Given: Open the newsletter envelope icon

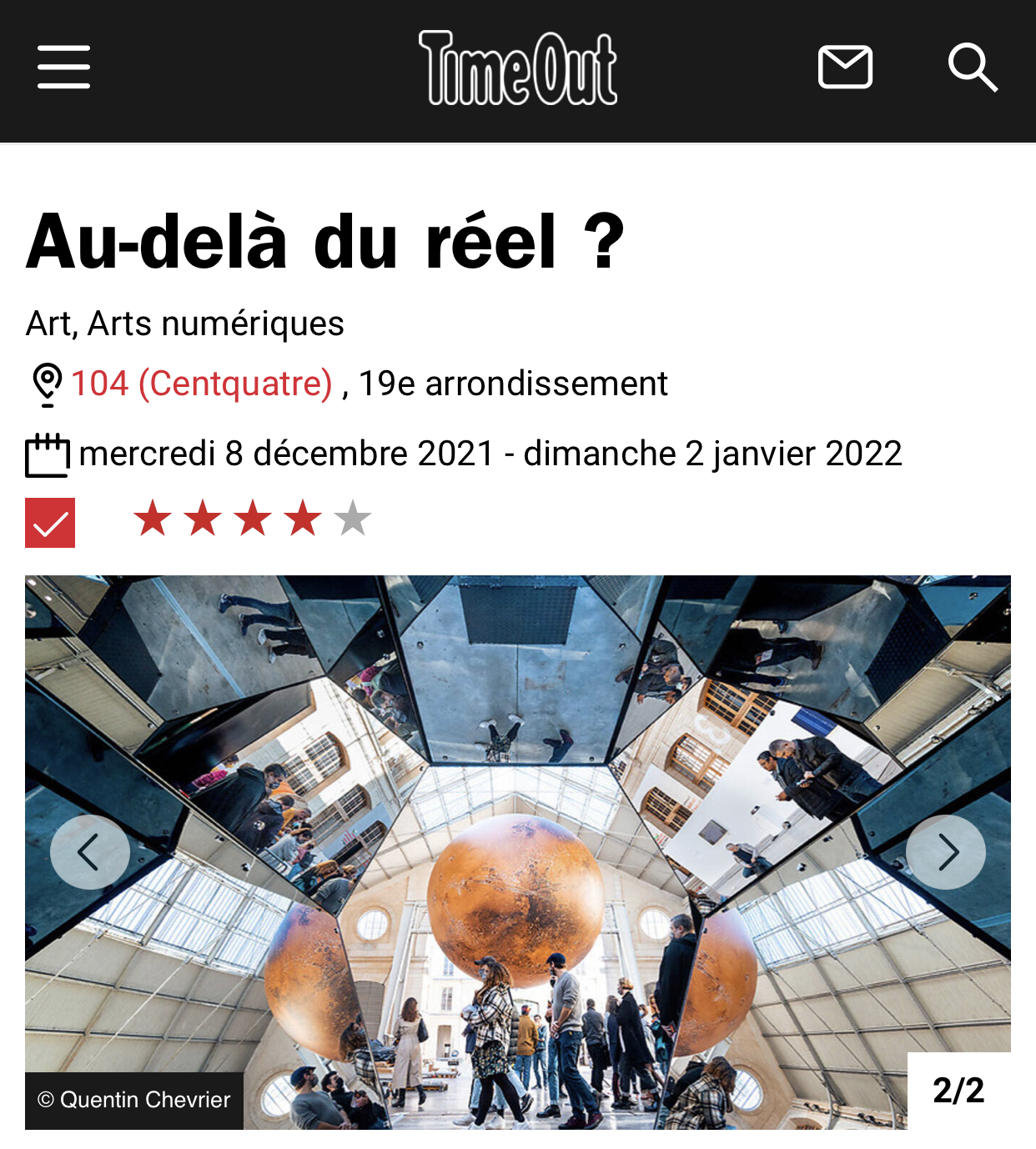Looking at the screenshot, I should click(x=845, y=68).
